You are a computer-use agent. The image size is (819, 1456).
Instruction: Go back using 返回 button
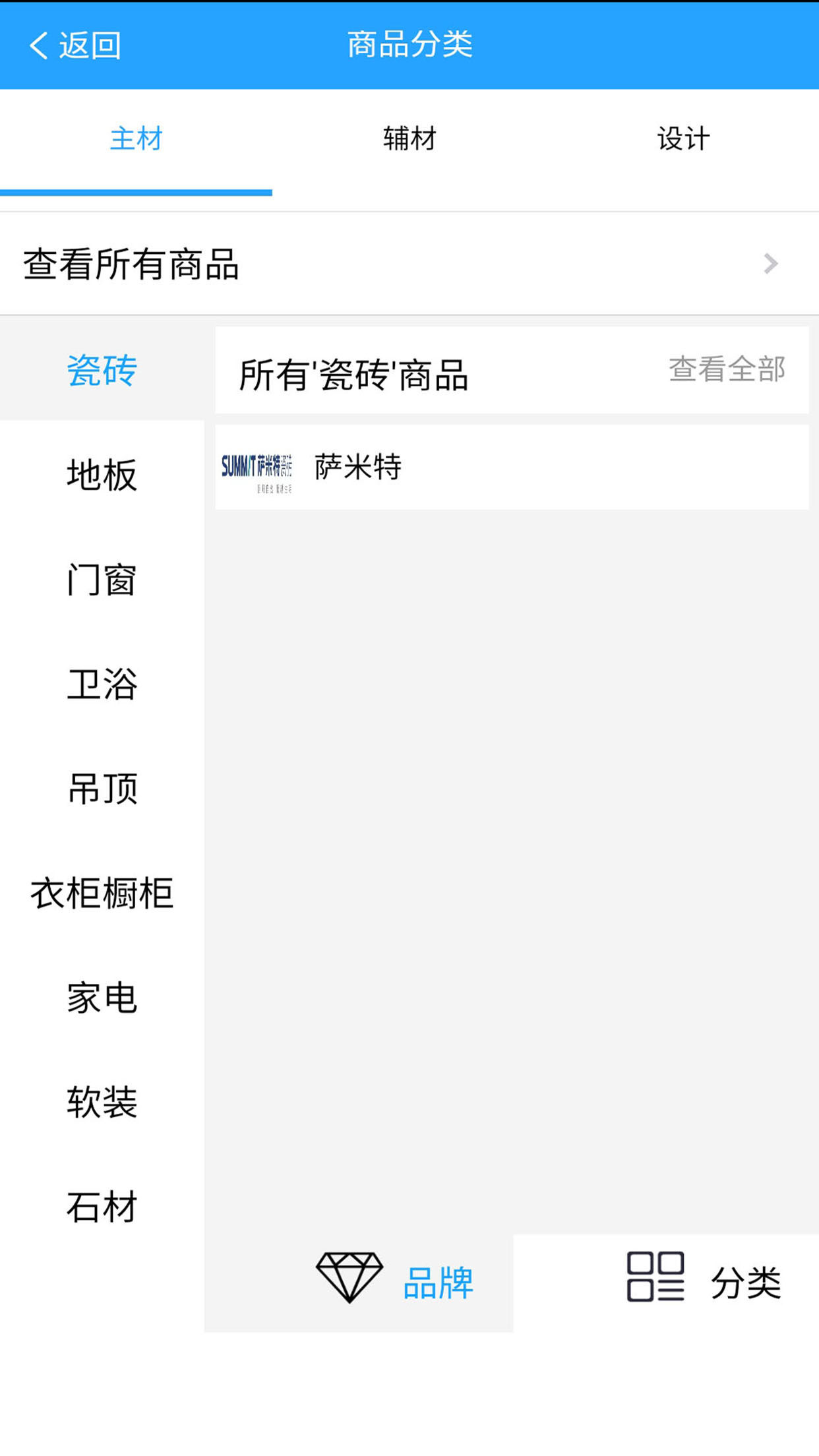[x=75, y=45]
